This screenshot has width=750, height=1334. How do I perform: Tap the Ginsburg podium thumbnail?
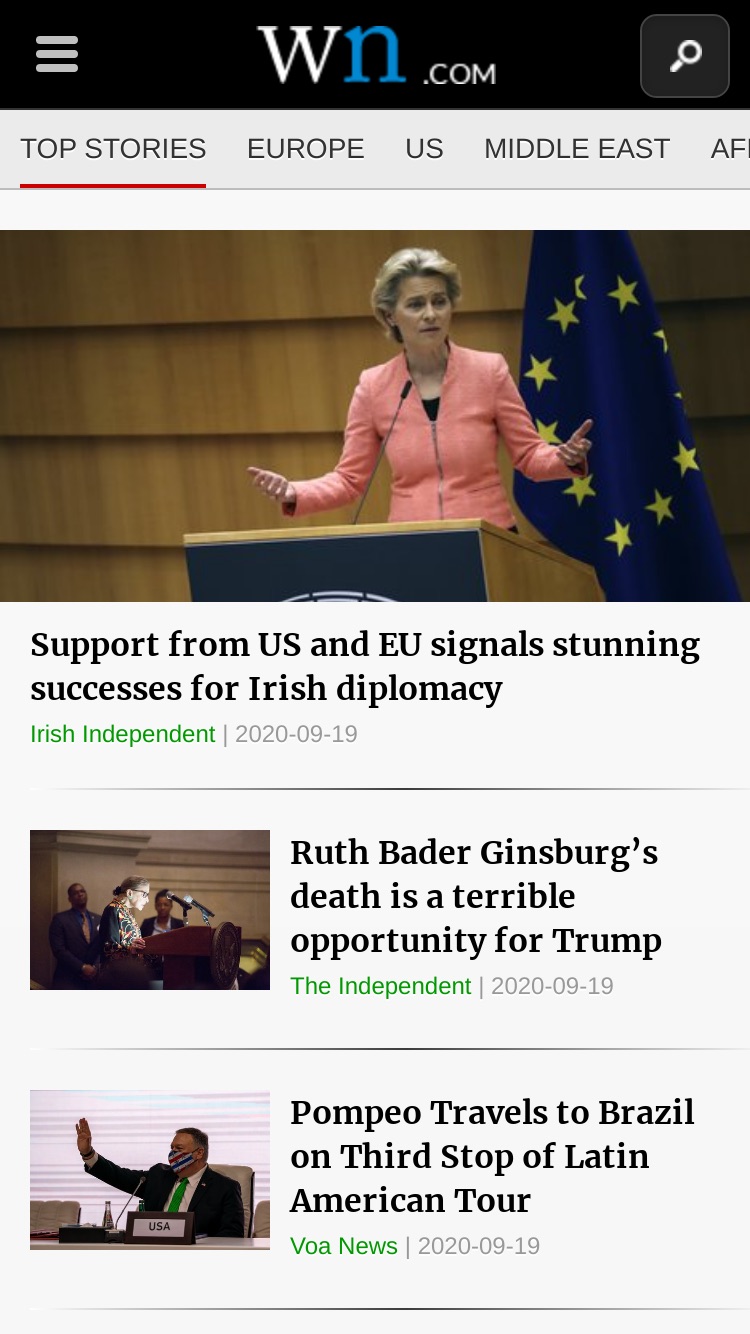[x=150, y=910]
